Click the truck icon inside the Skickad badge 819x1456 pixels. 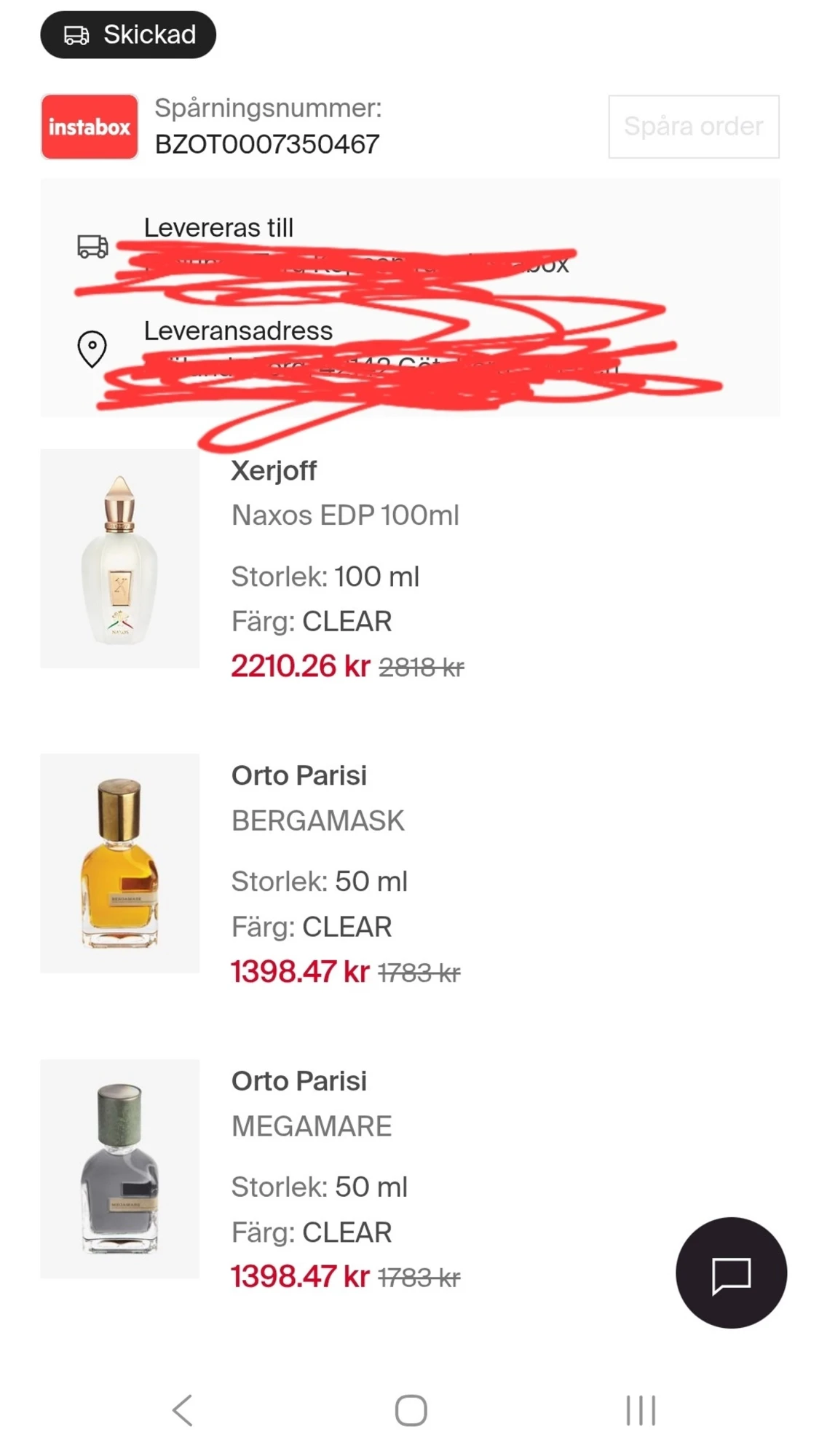(x=76, y=33)
